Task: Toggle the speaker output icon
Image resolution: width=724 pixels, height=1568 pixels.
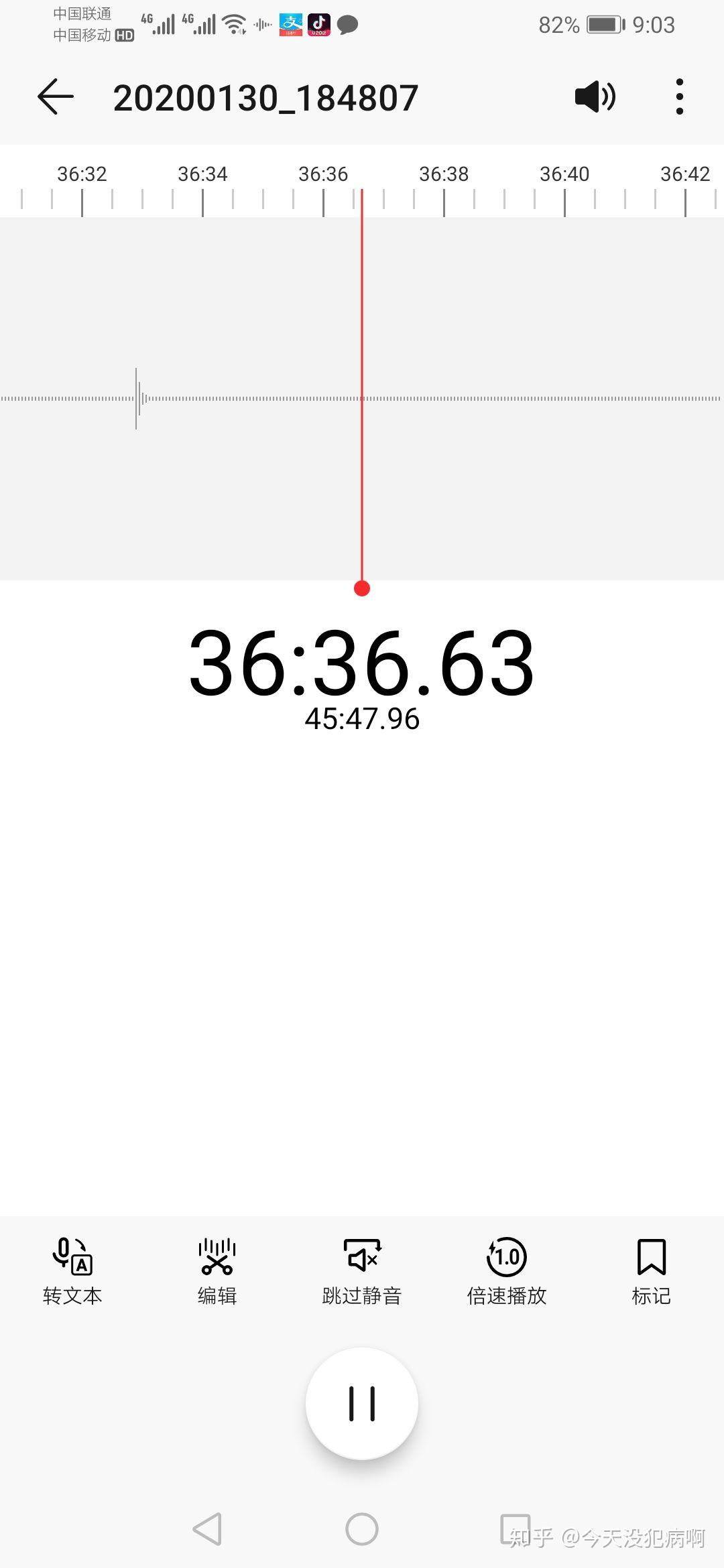Action: [x=595, y=97]
